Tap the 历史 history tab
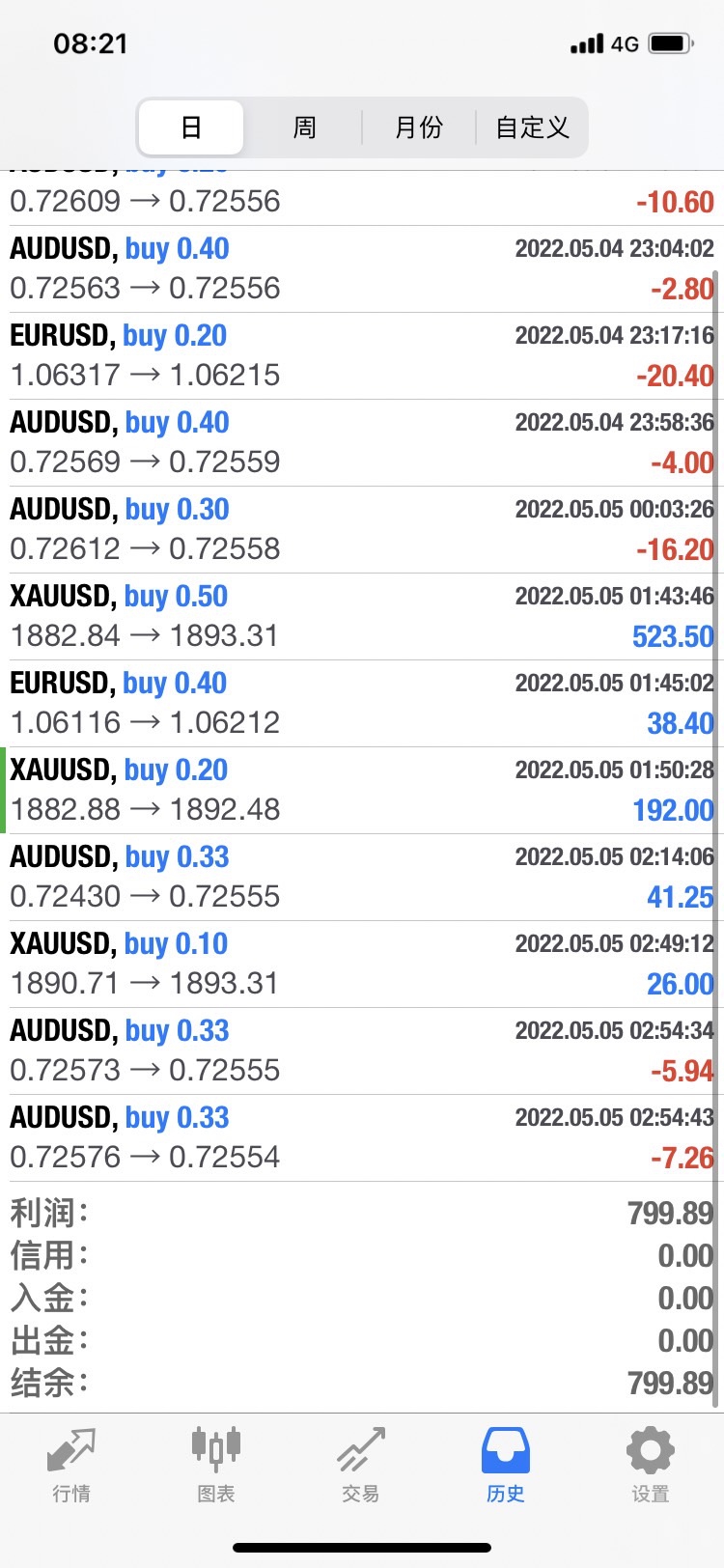 click(x=506, y=1466)
